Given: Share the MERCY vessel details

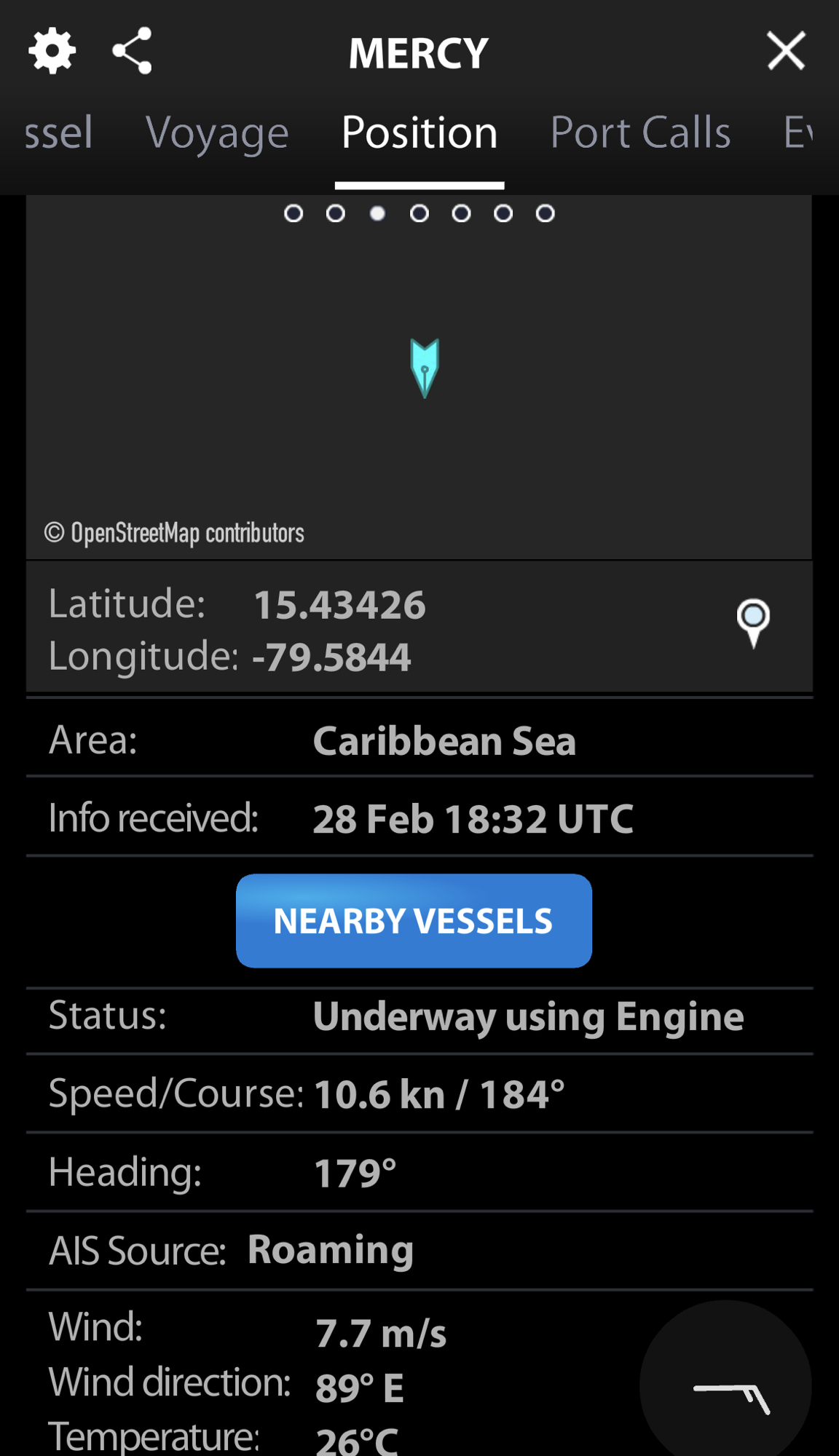Looking at the screenshot, I should pos(132,51).
